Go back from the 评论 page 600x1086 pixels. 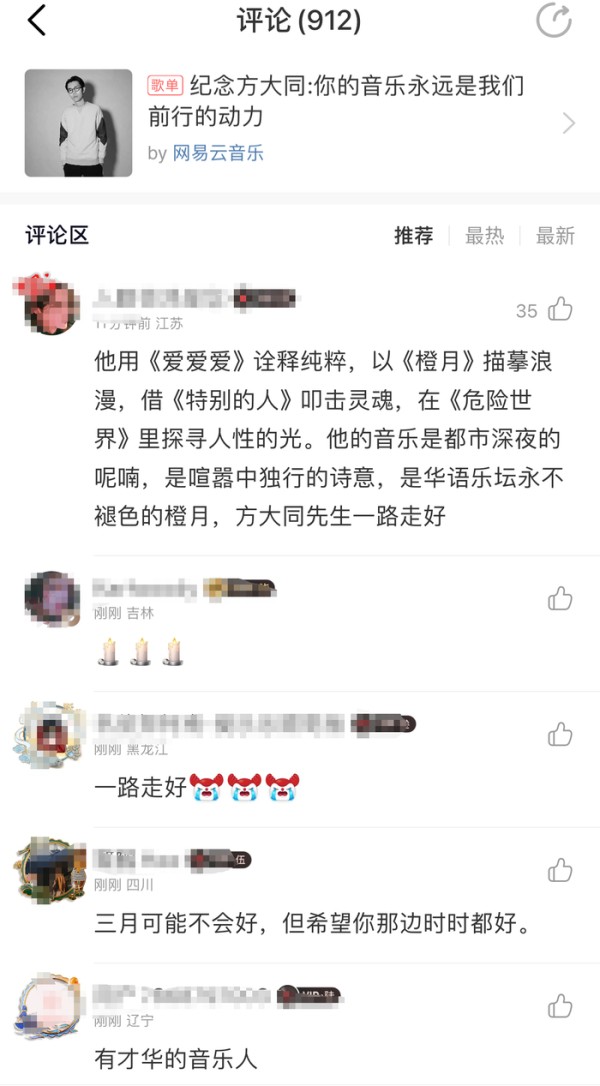[37, 21]
